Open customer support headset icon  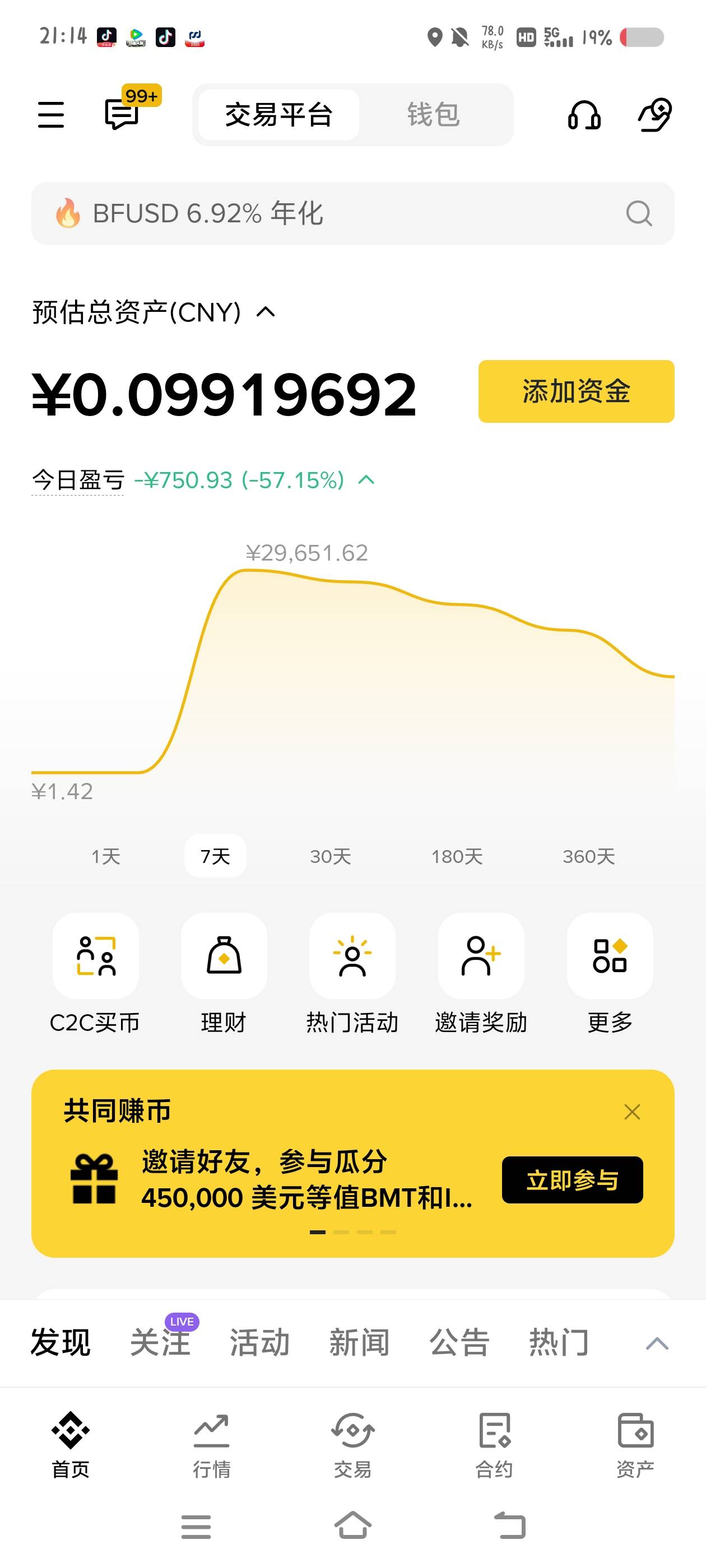(584, 114)
